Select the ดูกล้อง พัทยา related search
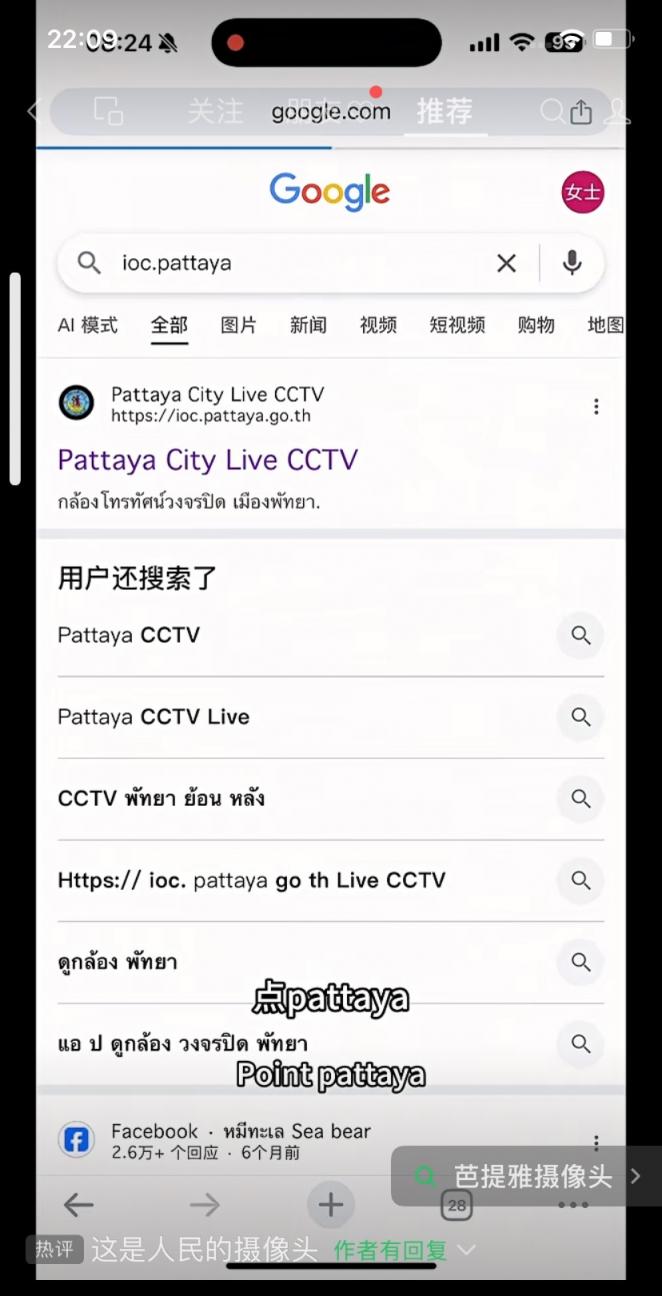The height and width of the screenshot is (1296, 662). (x=118, y=963)
